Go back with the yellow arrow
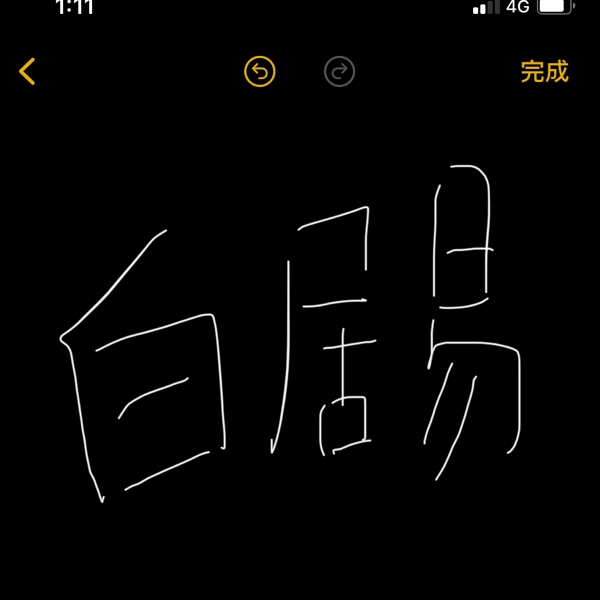Viewport: 600px width, 600px height. 28,71
